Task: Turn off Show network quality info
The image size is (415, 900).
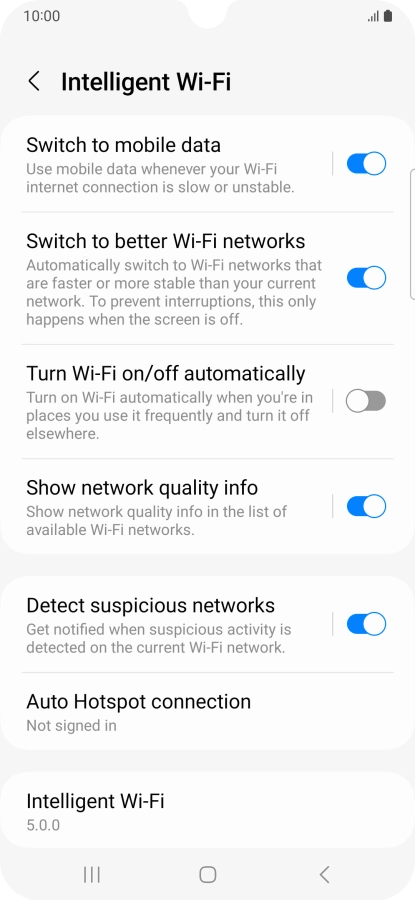Action: pos(366,506)
